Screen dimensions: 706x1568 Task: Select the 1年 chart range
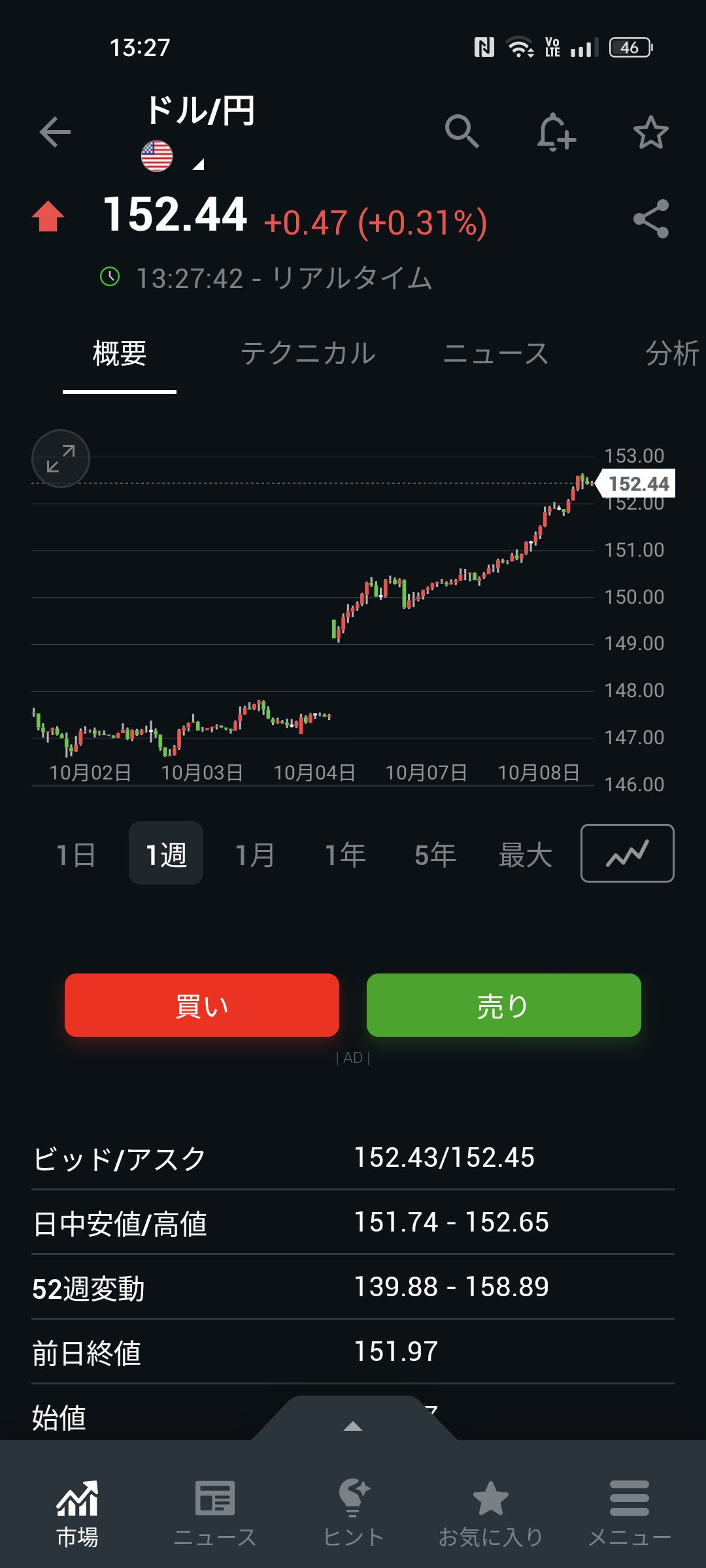pyautogui.click(x=345, y=855)
